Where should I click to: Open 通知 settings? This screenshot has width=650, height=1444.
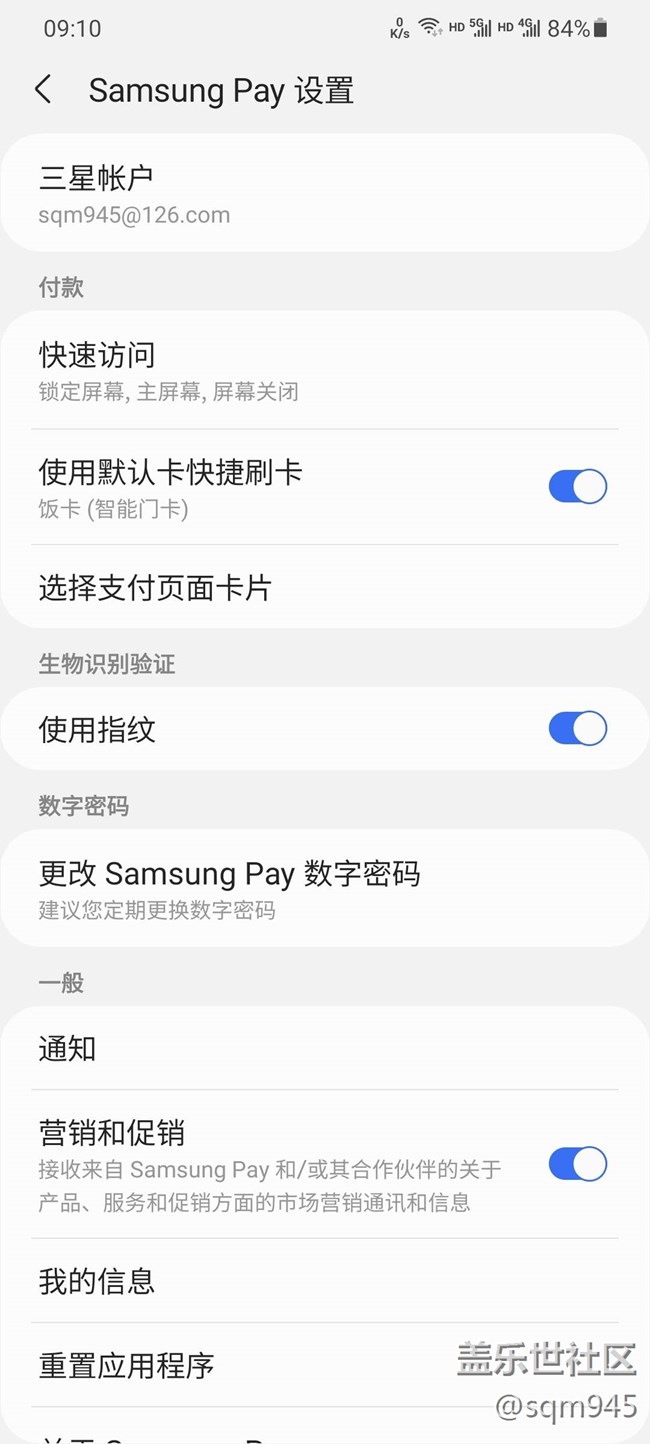pyautogui.click(x=325, y=1049)
